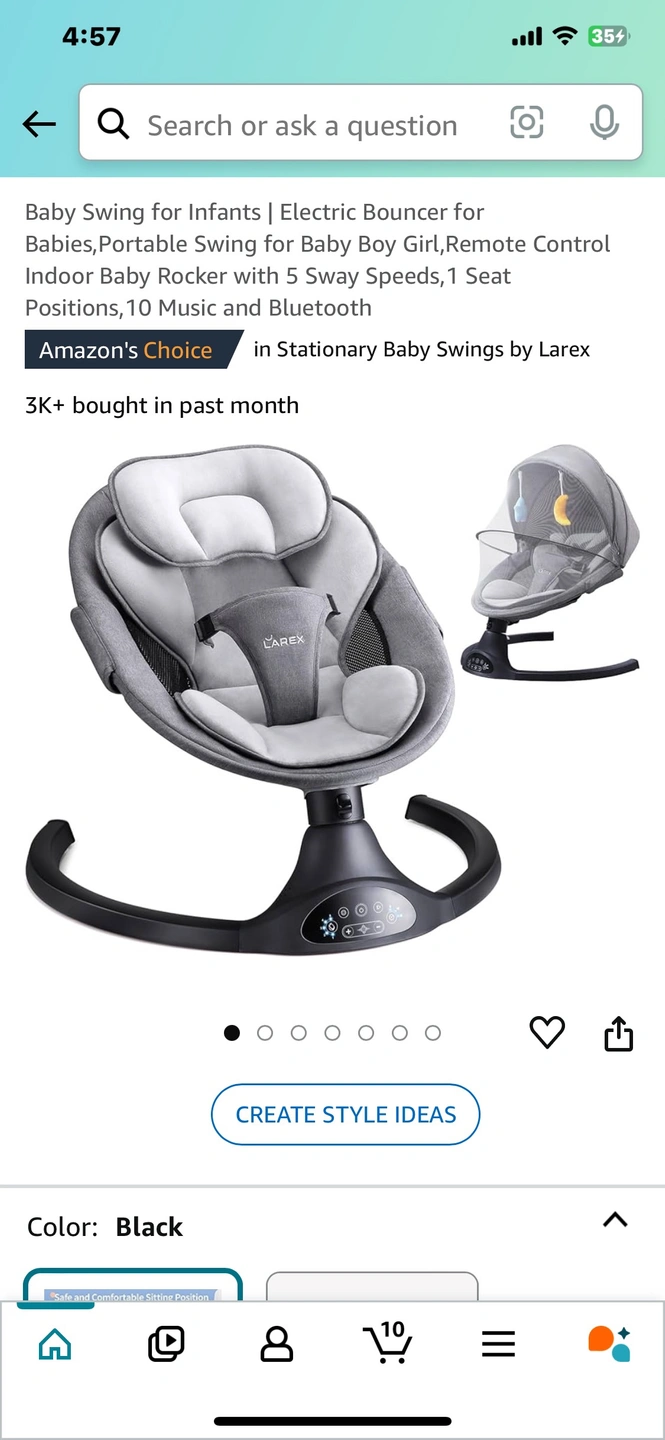Open the account profile tab
The height and width of the screenshot is (1440, 665).
tap(276, 1343)
